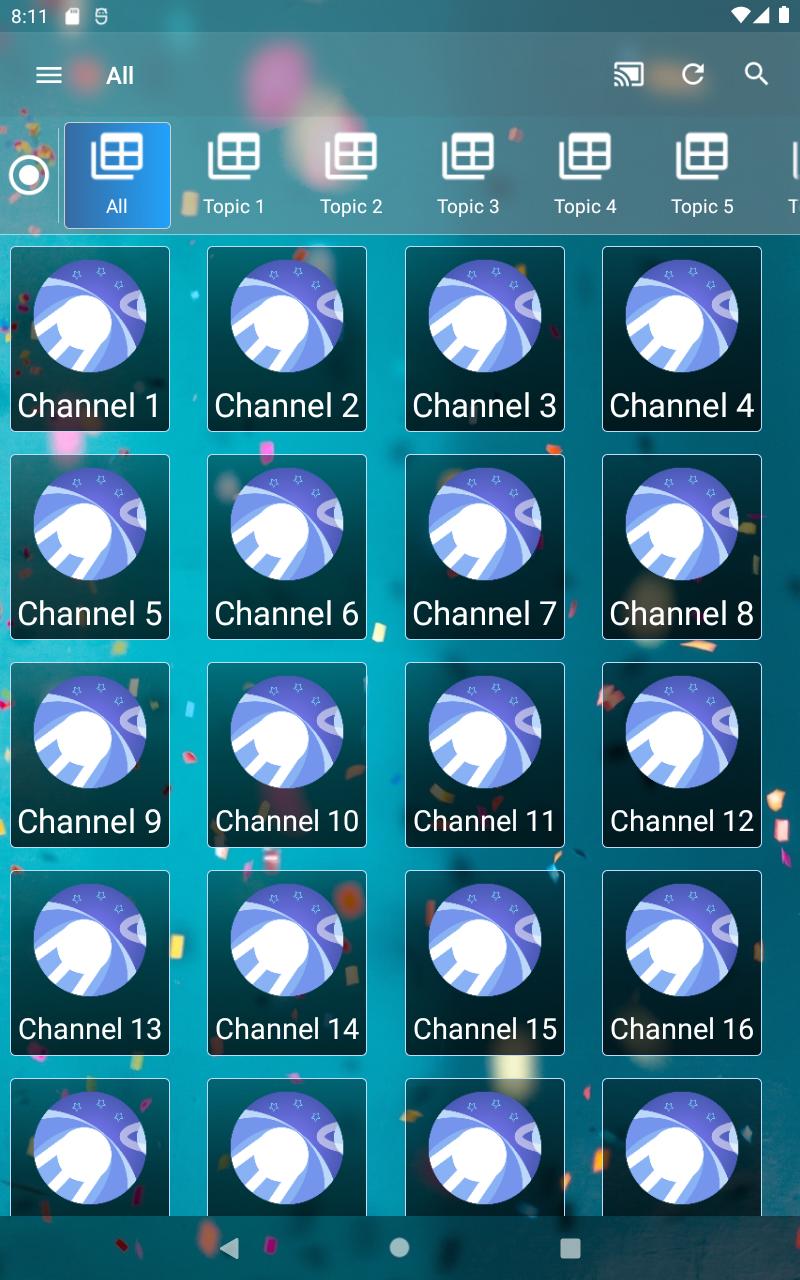Viewport: 800px width, 1280px height.
Task: Play Channel 12
Action: 682,755
